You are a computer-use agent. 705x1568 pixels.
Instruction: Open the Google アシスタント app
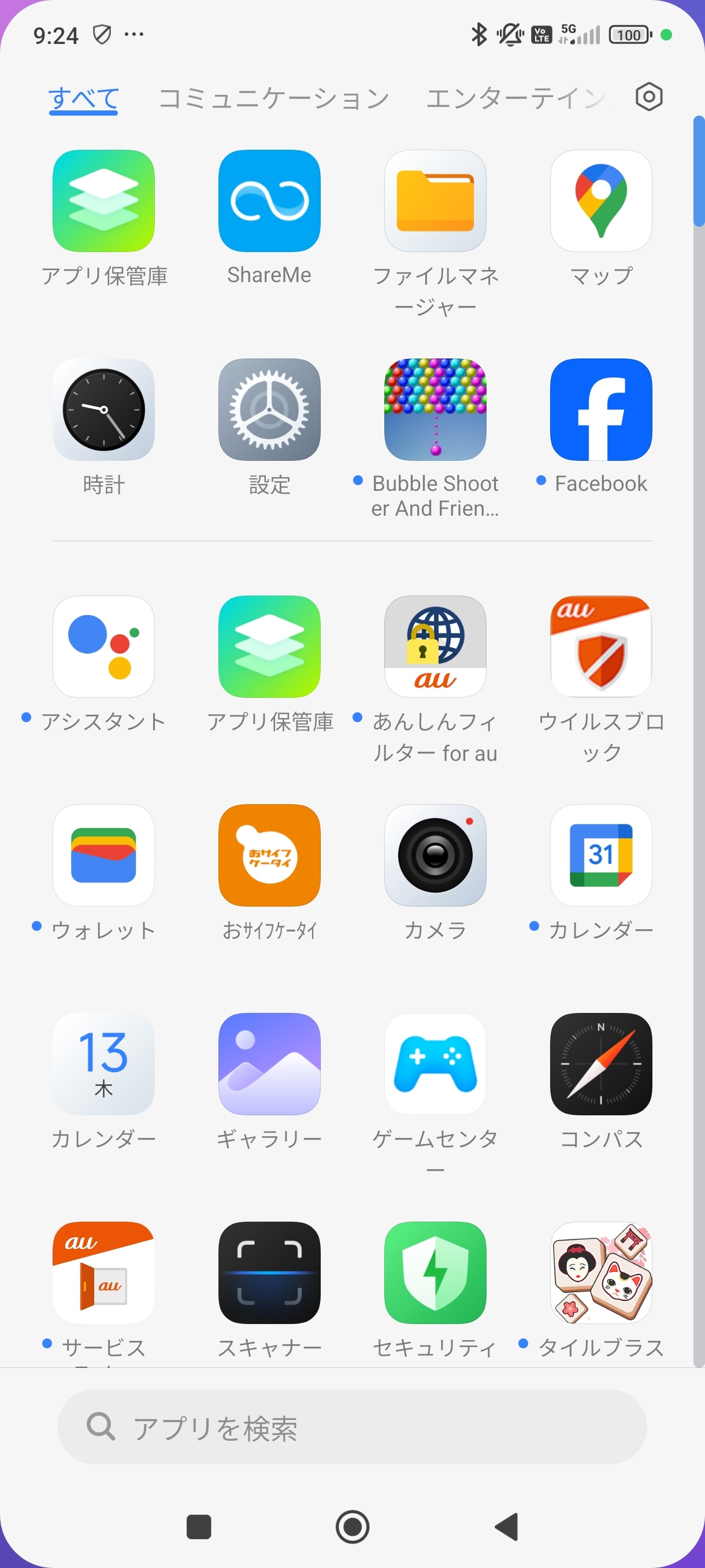(103, 646)
